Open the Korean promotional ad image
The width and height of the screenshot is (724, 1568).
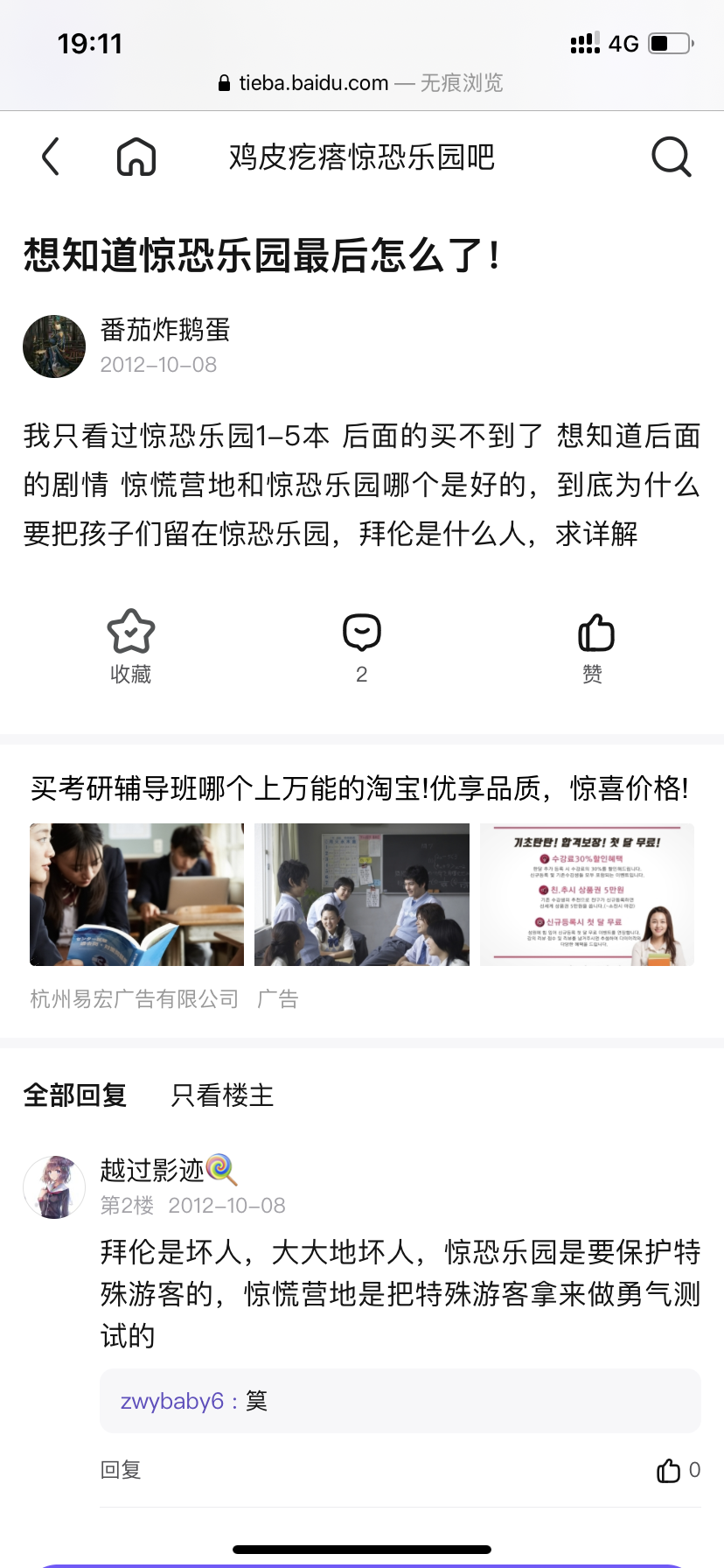(x=587, y=894)
